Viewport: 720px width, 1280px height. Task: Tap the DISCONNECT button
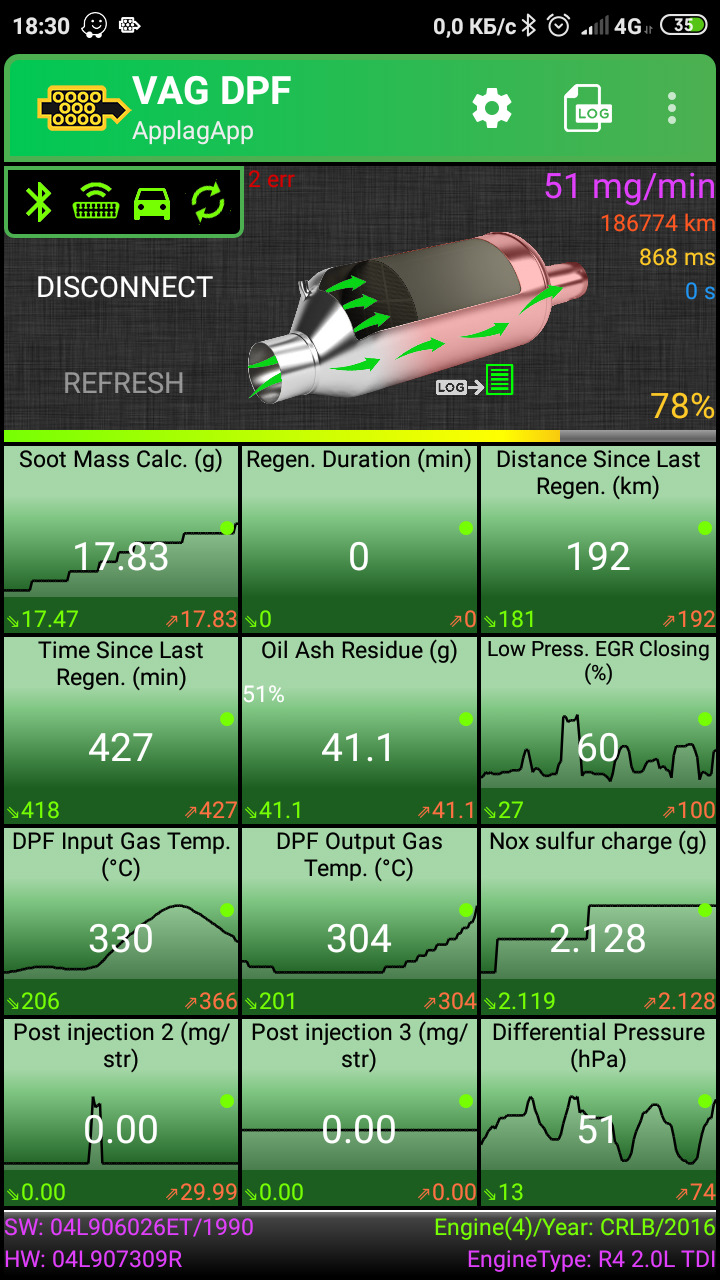tap(124, 287)
